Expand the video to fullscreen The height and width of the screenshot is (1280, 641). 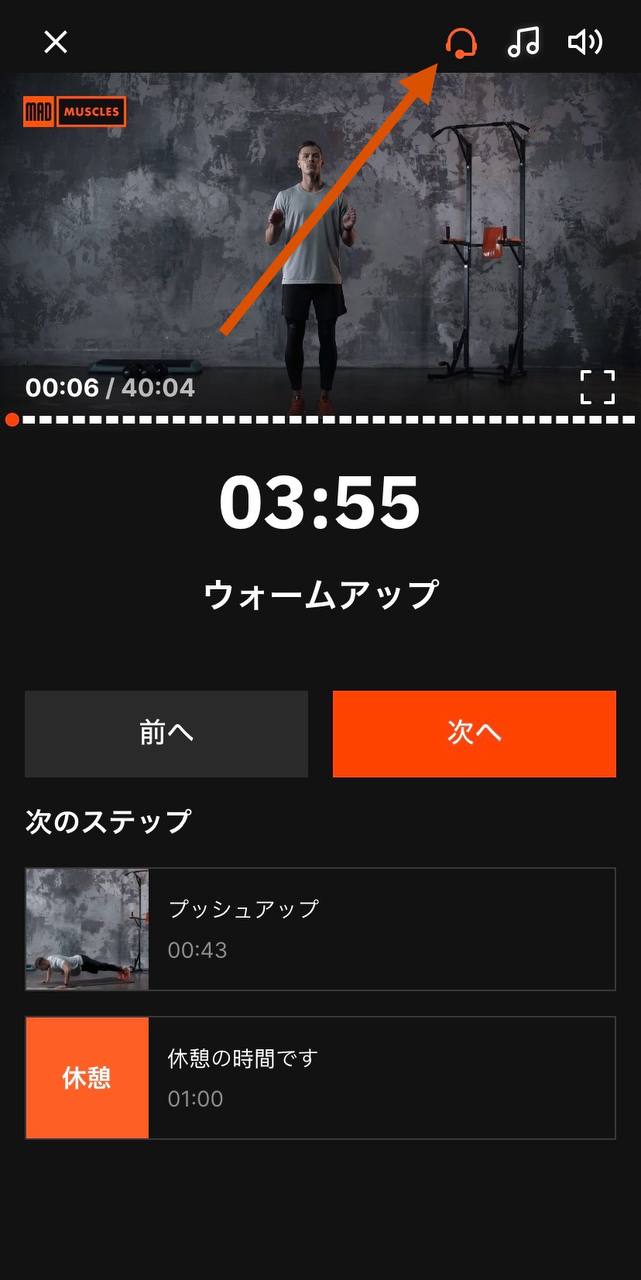(597, 387)
